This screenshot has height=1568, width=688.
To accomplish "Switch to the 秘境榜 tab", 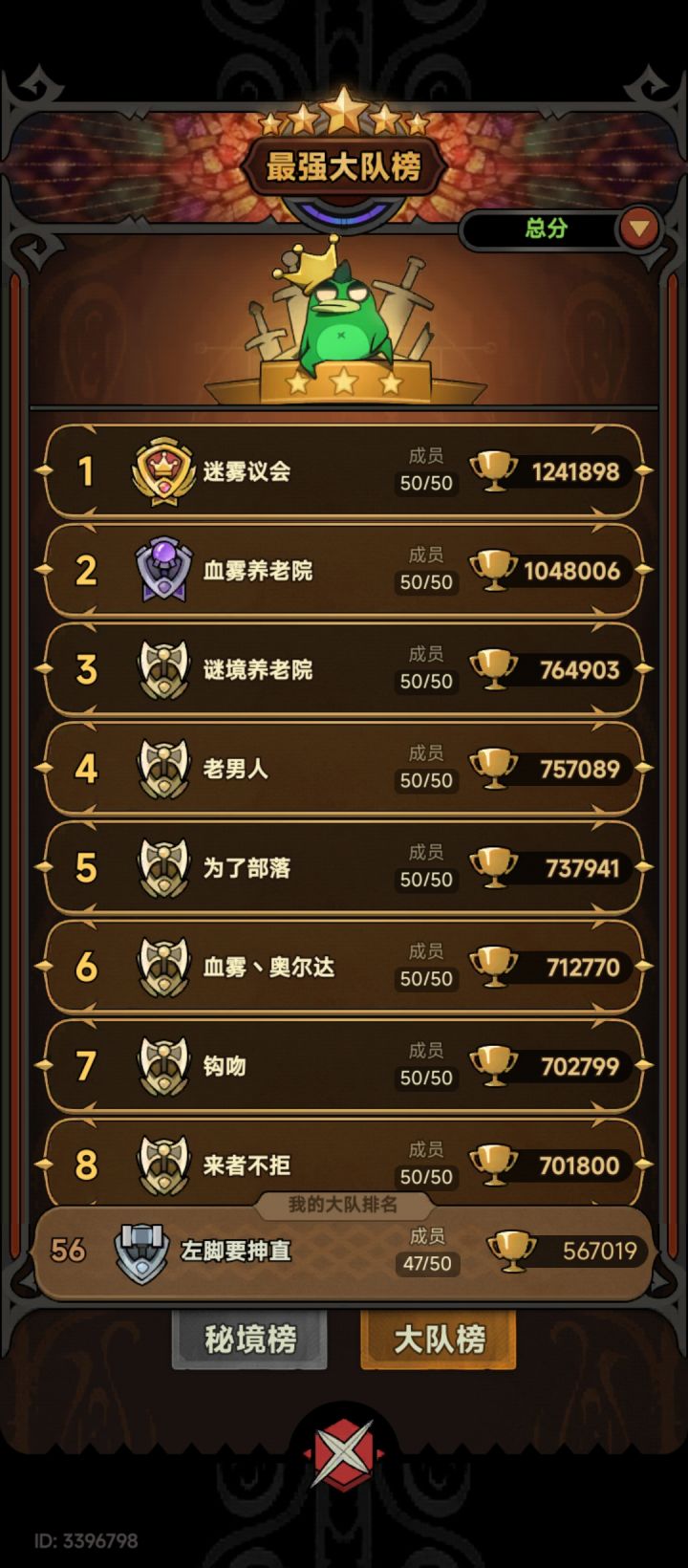I will tap(248, 1339).
